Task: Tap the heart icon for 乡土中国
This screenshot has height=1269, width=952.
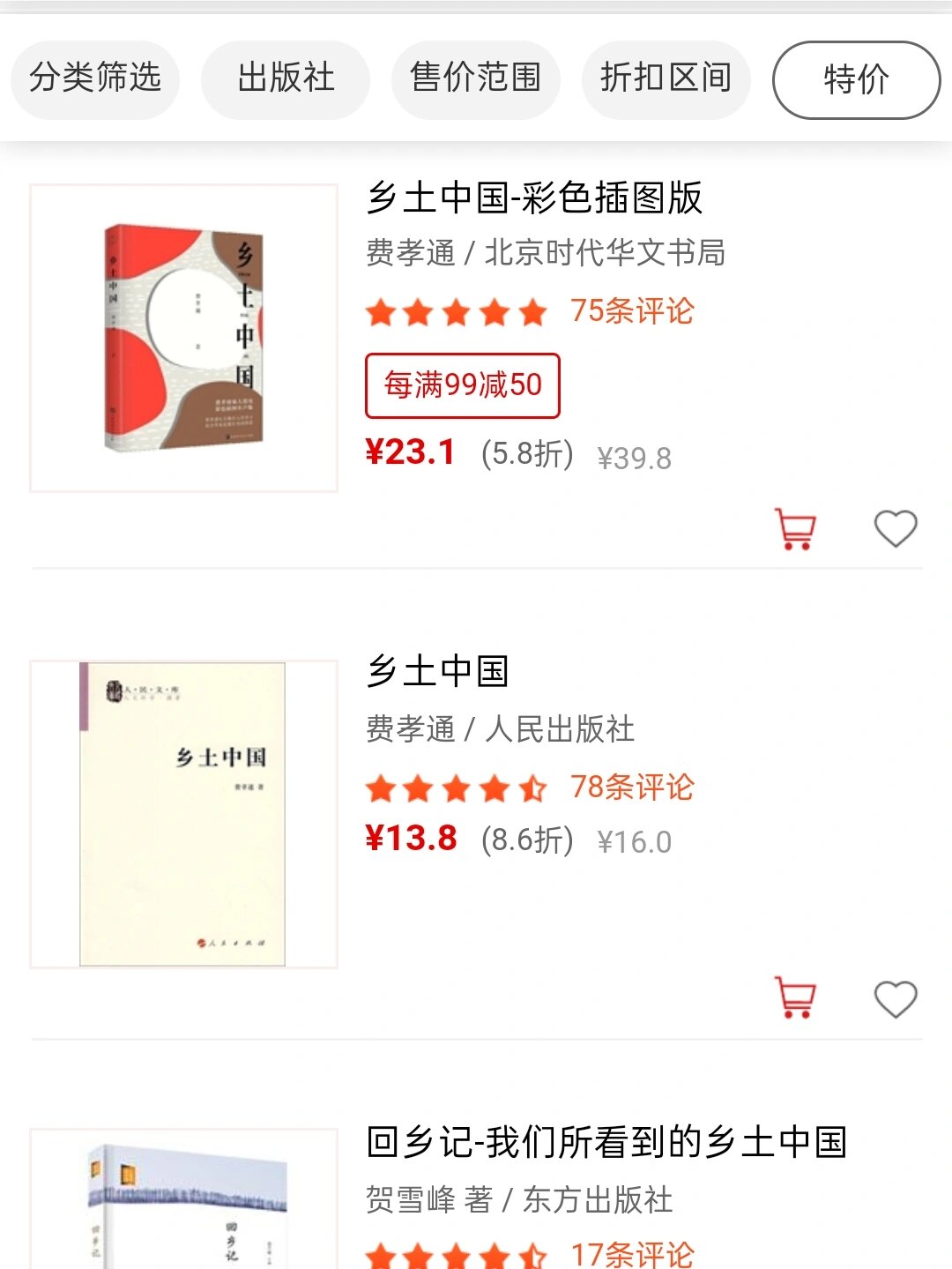Action: pyautogui.click(x=895, y=997)
